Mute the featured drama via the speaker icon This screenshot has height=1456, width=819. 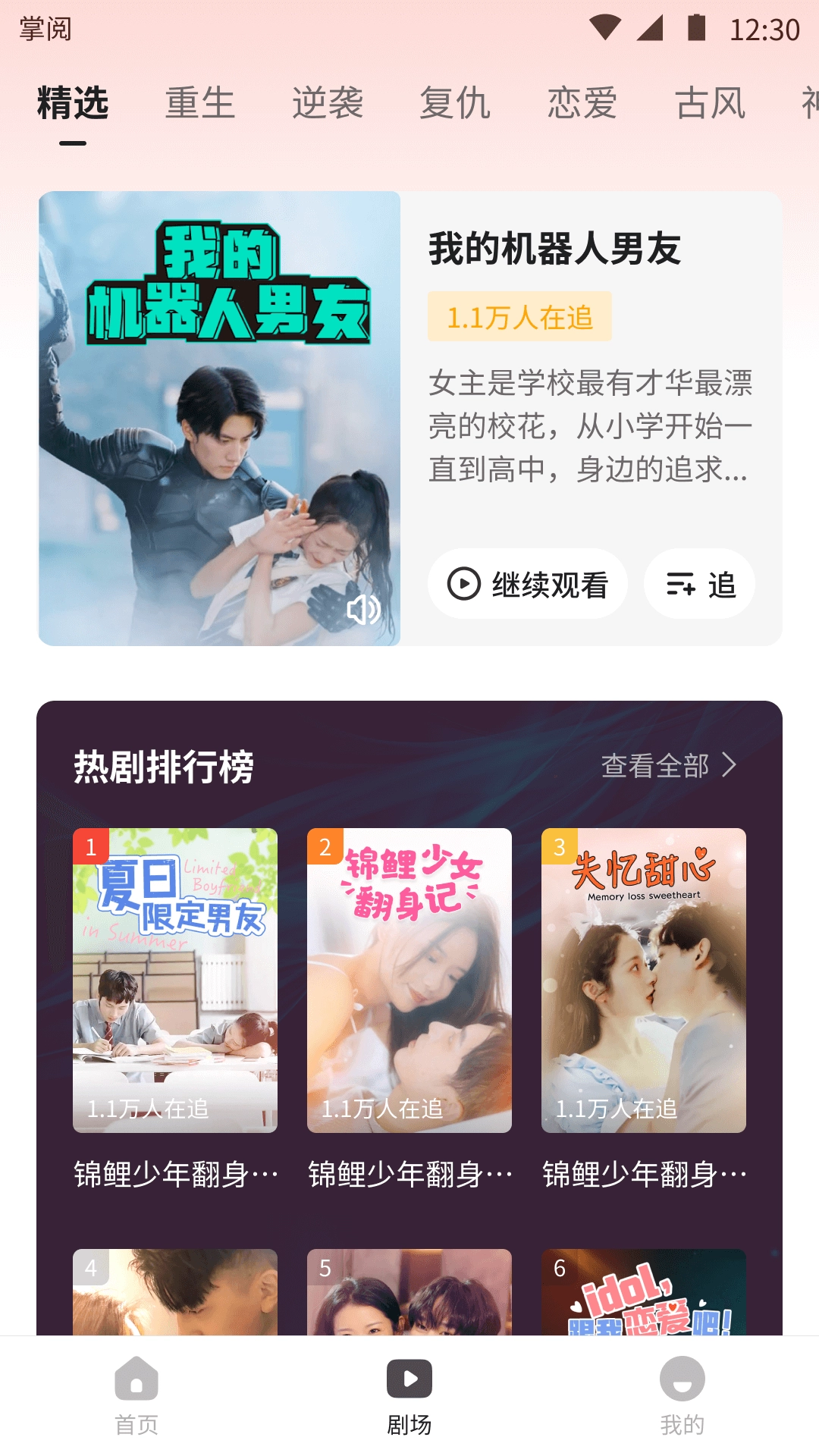[x=362, y=611]
